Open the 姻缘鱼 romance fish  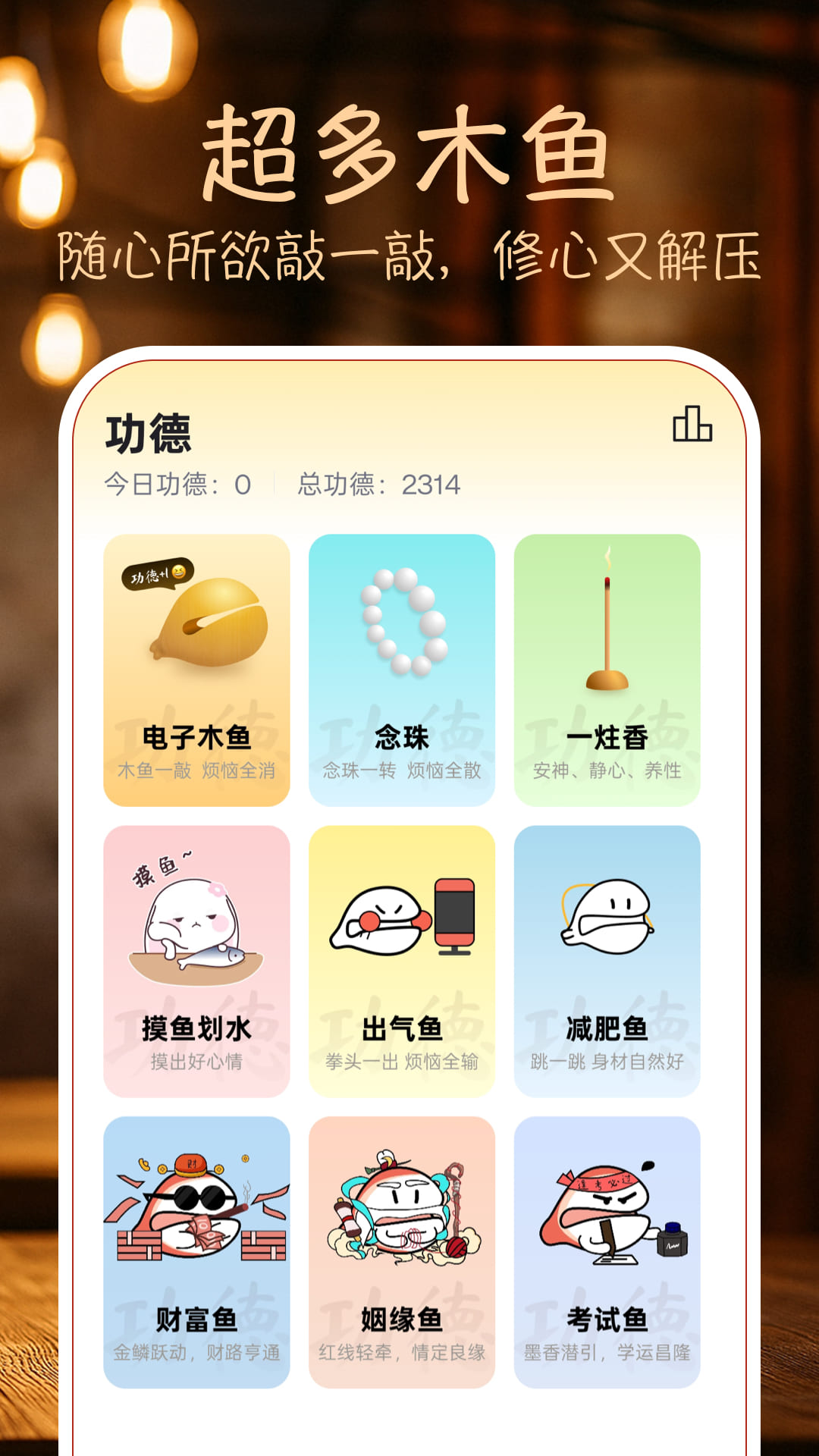click(x=402, y=1251)
